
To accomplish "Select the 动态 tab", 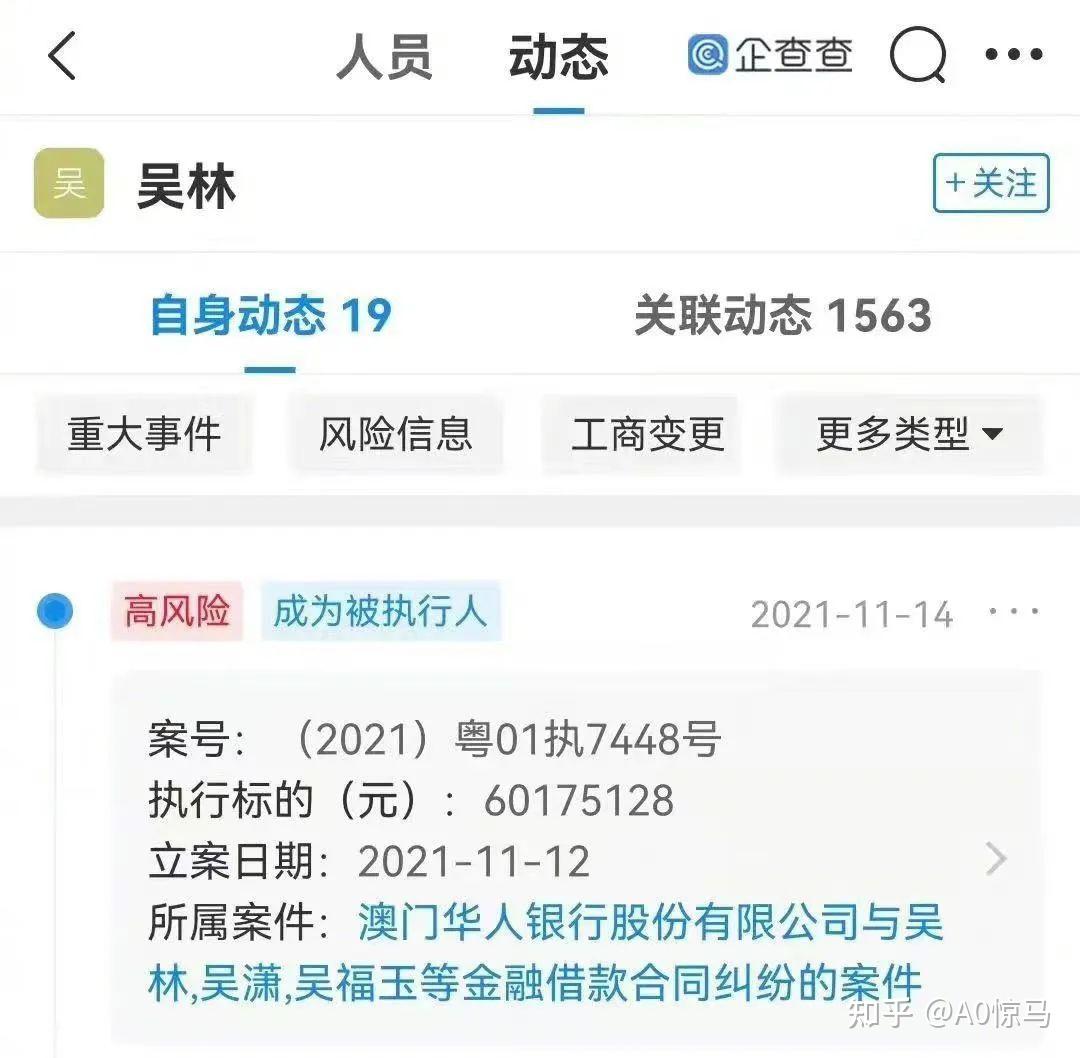I will pyautogui.click(x=558, y=56).
